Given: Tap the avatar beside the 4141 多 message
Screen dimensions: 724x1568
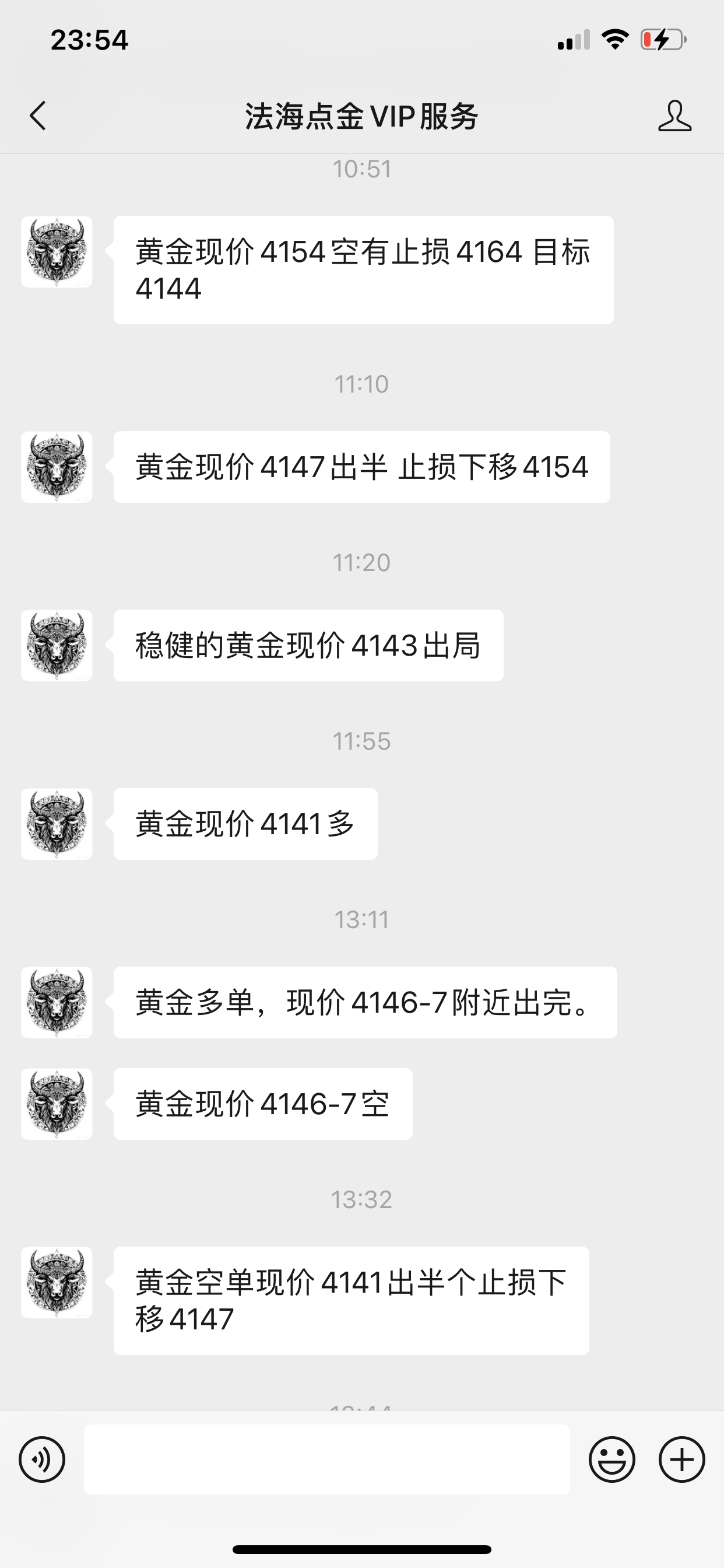Looking at the screenshot, I should 56,824.
